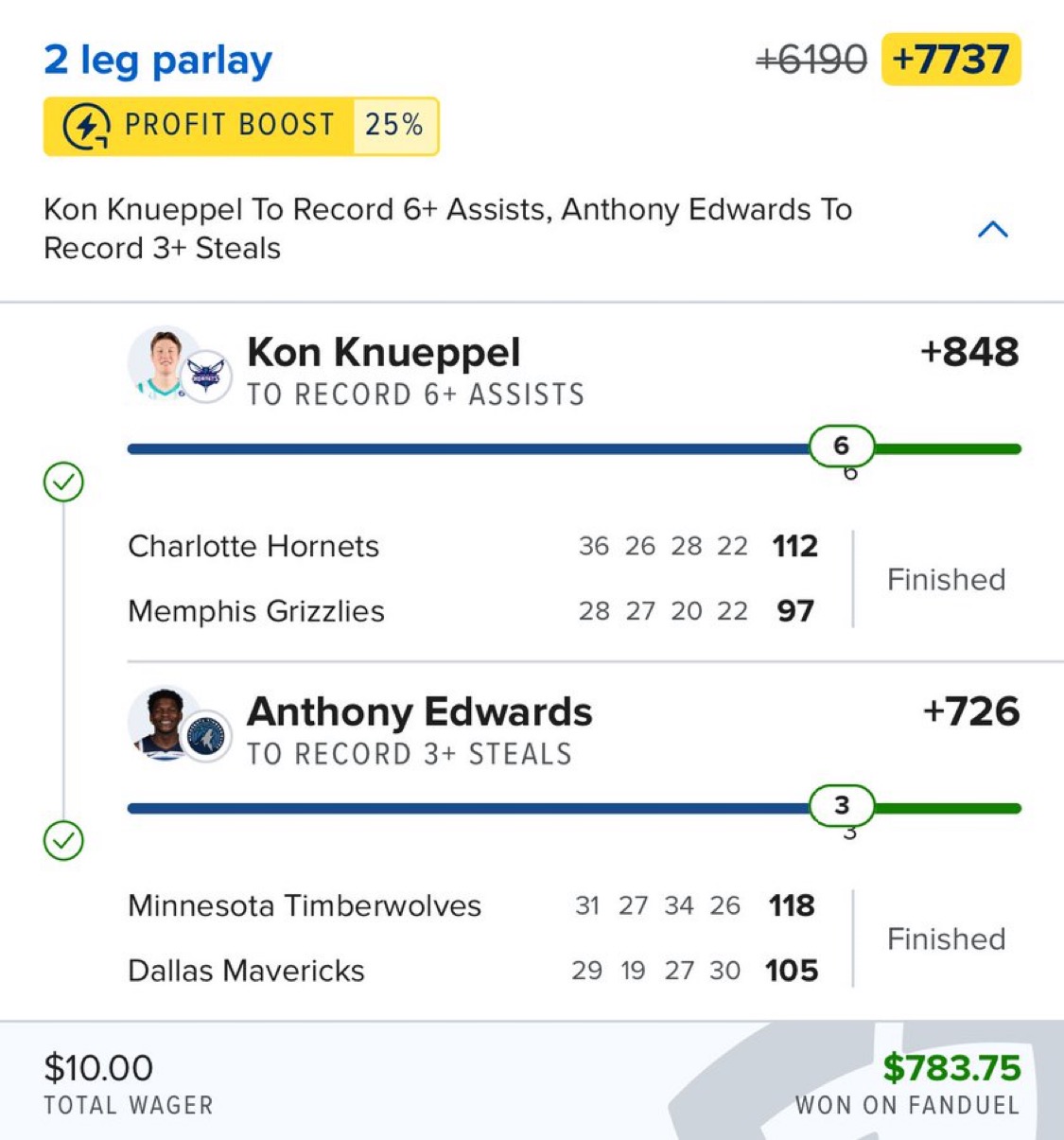Collapse the 2 leg parlay details chevron
Screen dimensions: 1064x1140
pyautogui.click(x=992, y=229)
